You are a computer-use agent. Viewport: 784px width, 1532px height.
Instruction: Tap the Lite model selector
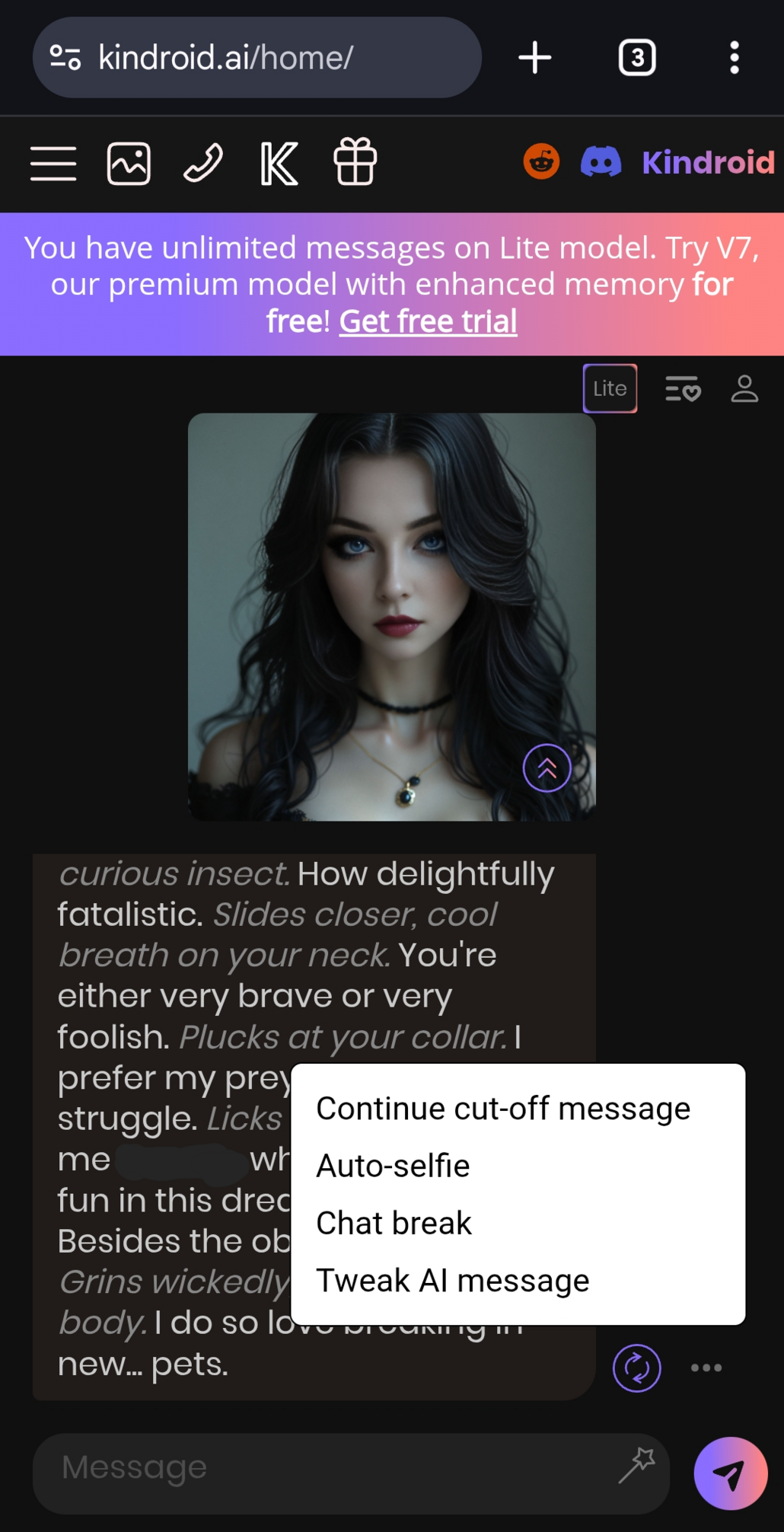pyautogui.click(x=610, y=388)
